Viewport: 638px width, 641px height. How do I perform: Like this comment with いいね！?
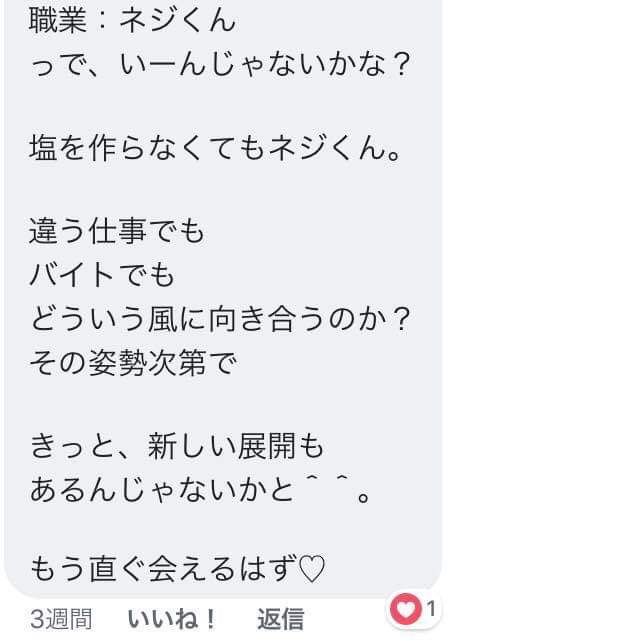(x=173, y=619)
